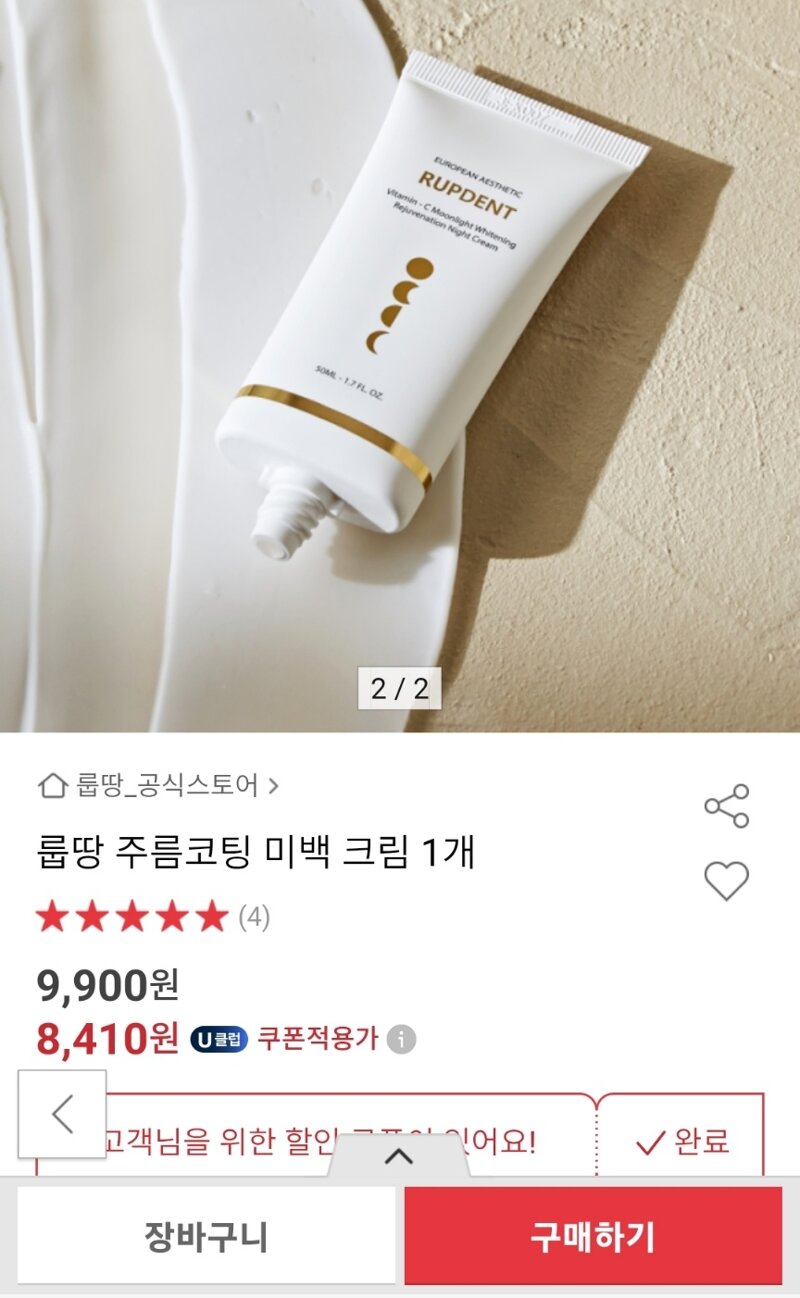Open the 룹땅_공식스토어 store link
This screenshot has width=800, height=1298.
click(x=158, y=785)
